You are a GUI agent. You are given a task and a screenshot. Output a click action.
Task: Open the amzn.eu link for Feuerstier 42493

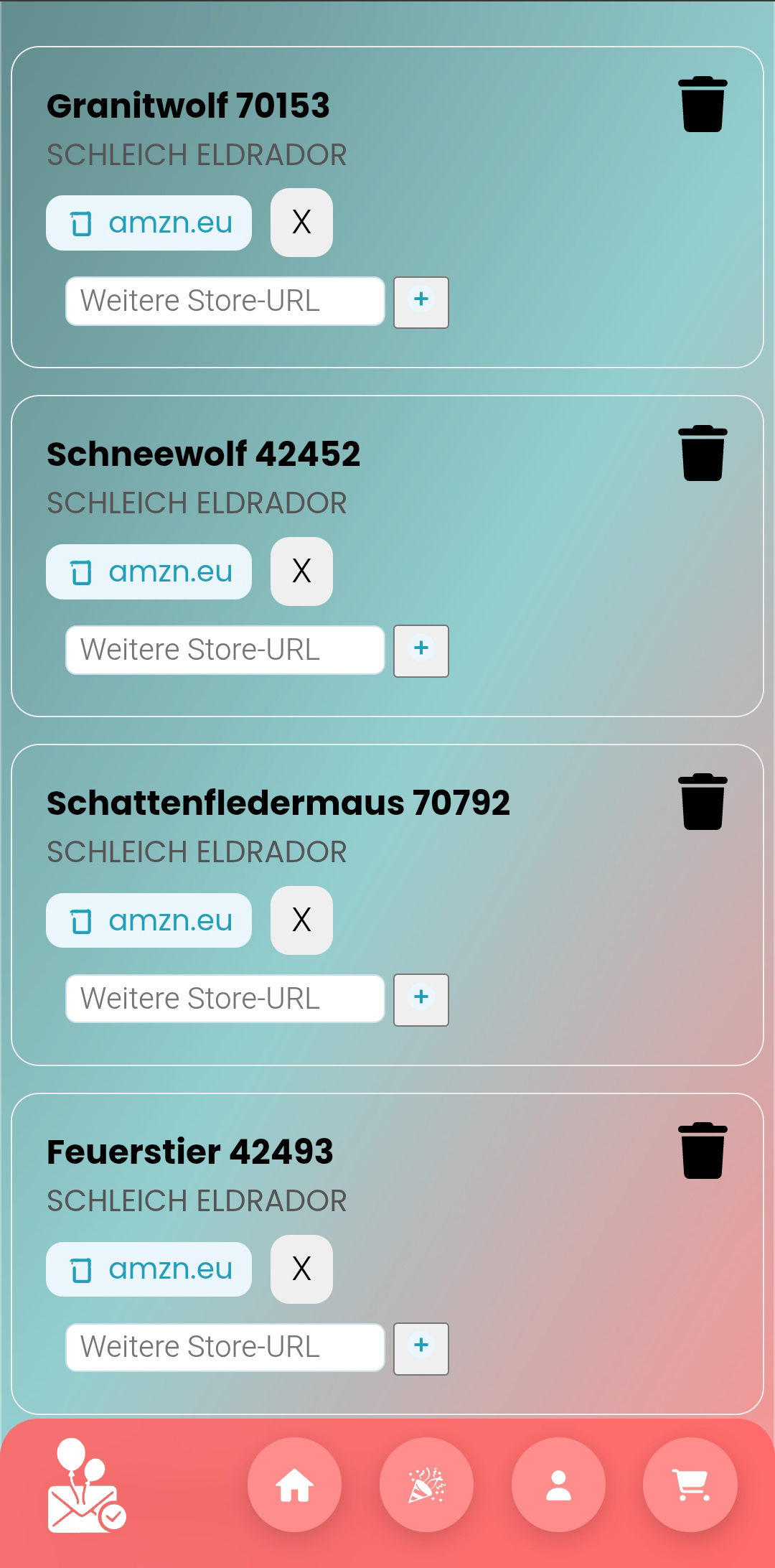tap(149, 1269)
